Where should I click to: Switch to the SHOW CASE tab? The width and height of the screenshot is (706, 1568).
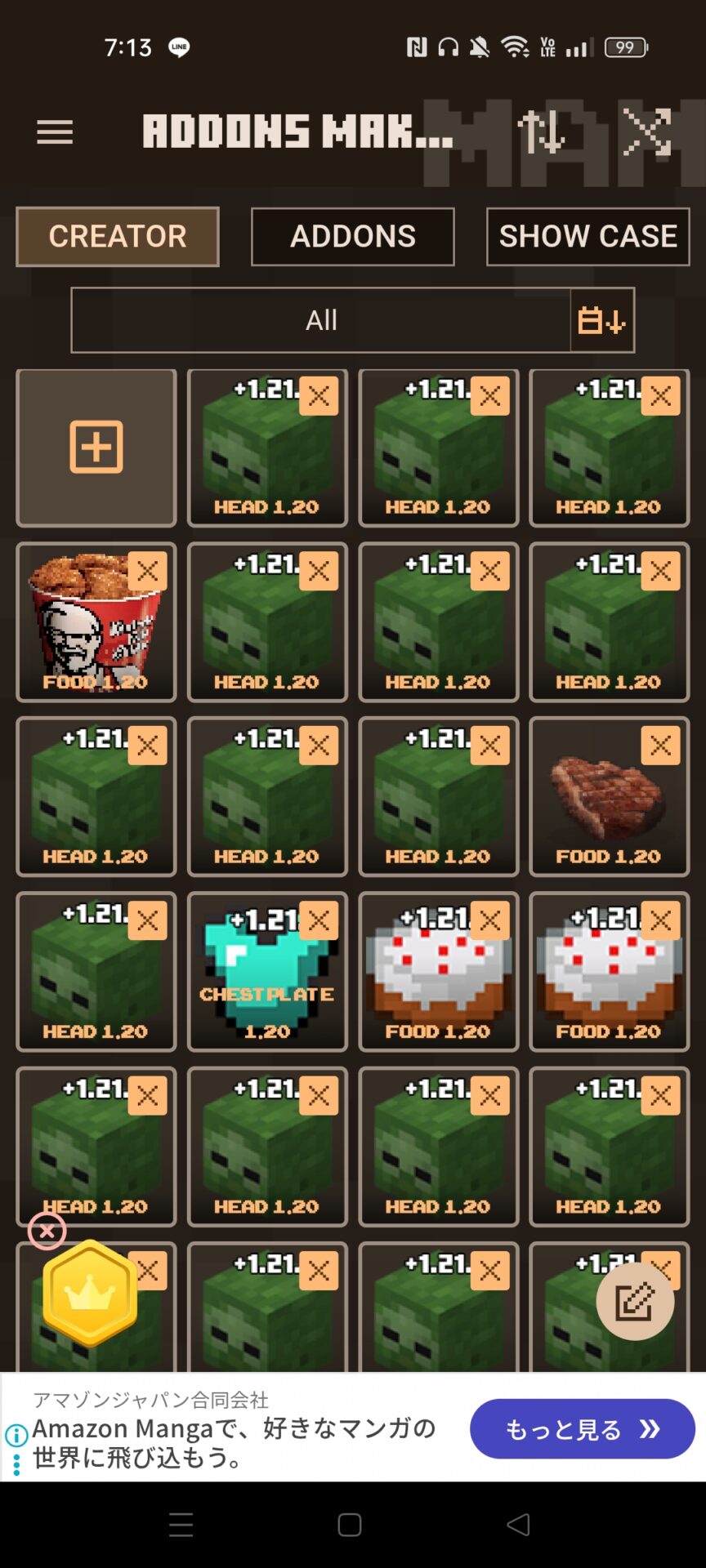(x=588, y=237)
